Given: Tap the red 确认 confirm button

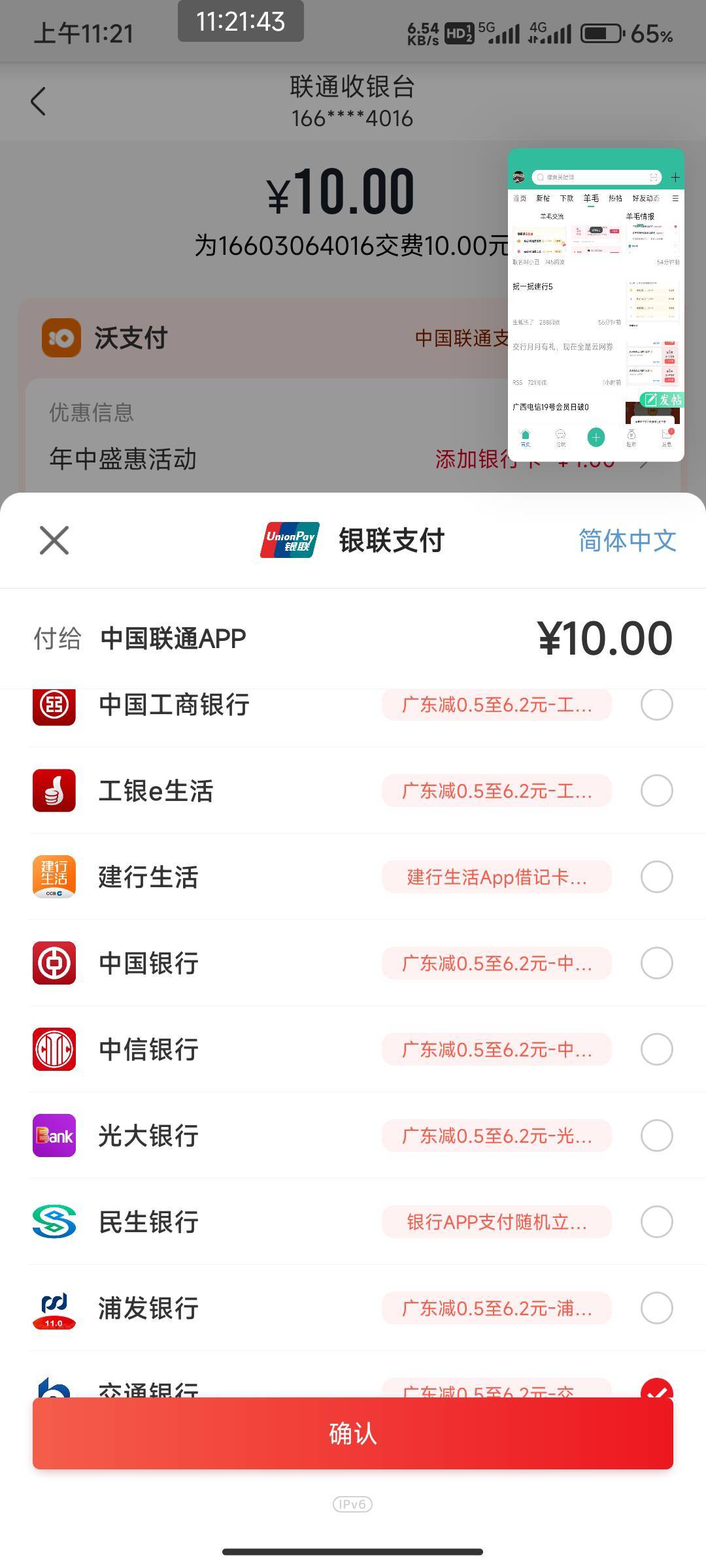Looking at the screenshot, I should (x=353, y=1433).
